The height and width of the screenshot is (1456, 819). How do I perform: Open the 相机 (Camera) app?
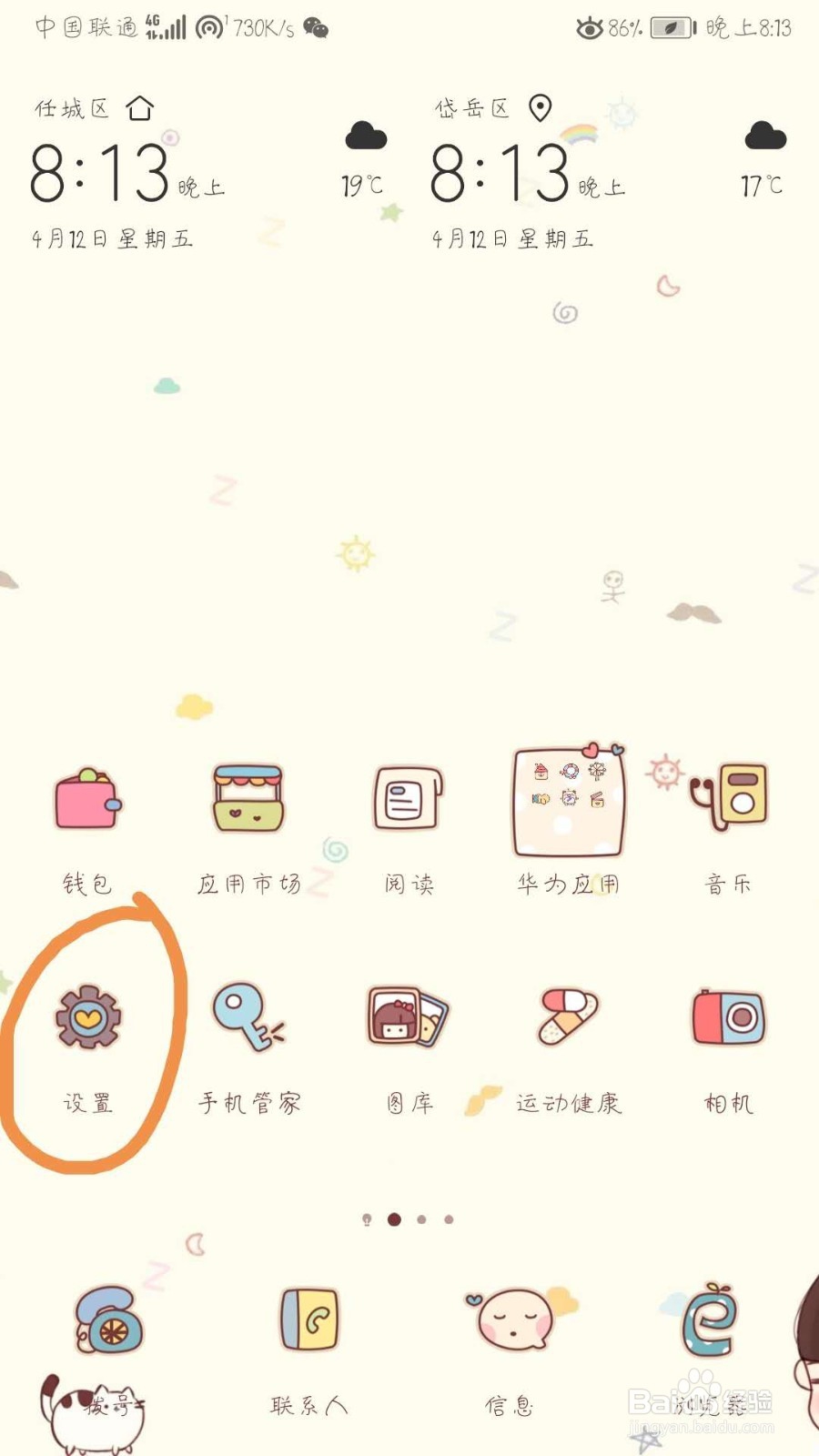pyautogui.click(x=726, y=1019)
